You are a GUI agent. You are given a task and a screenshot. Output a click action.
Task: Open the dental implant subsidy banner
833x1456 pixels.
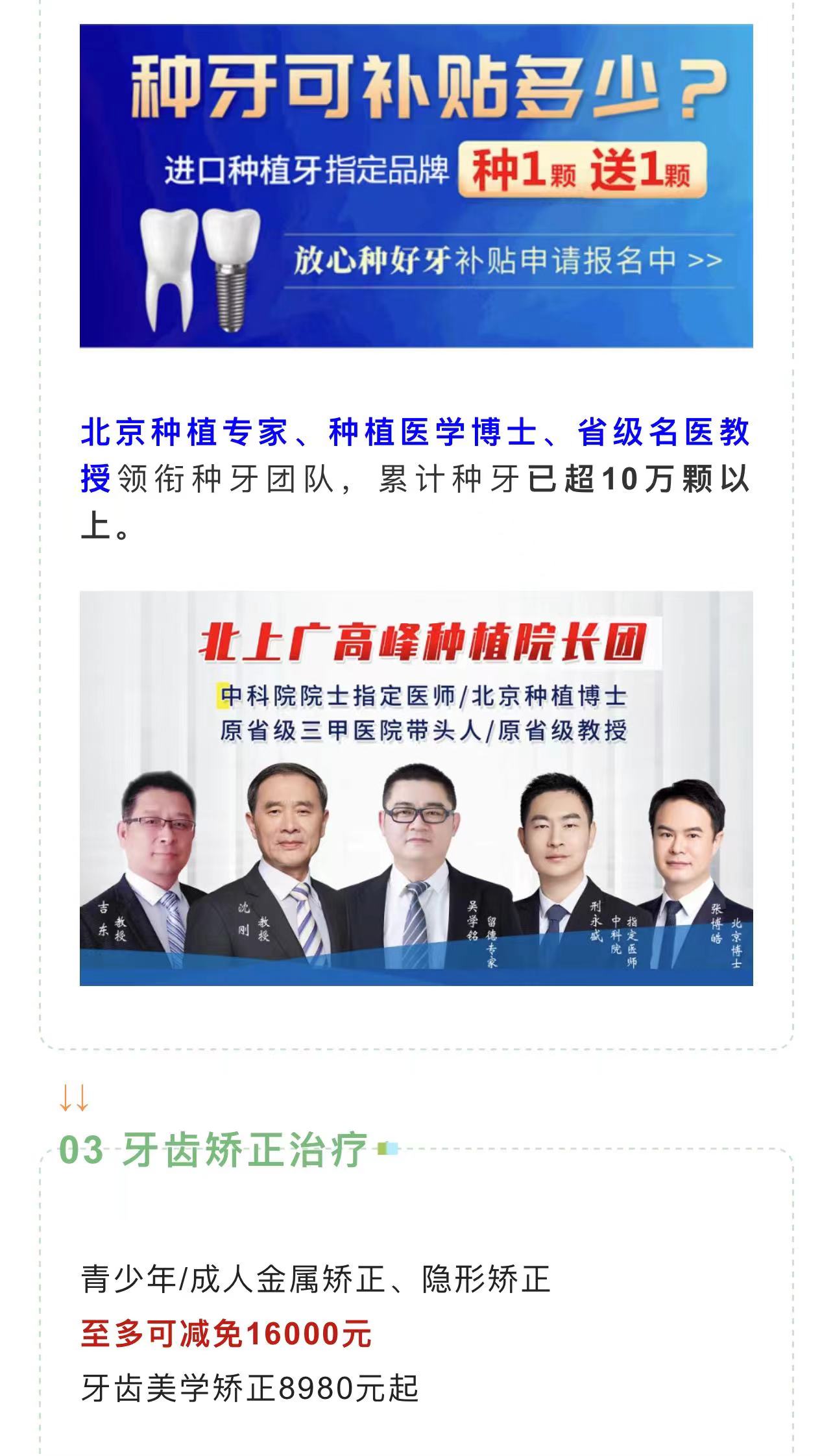(x=416, y=186)
